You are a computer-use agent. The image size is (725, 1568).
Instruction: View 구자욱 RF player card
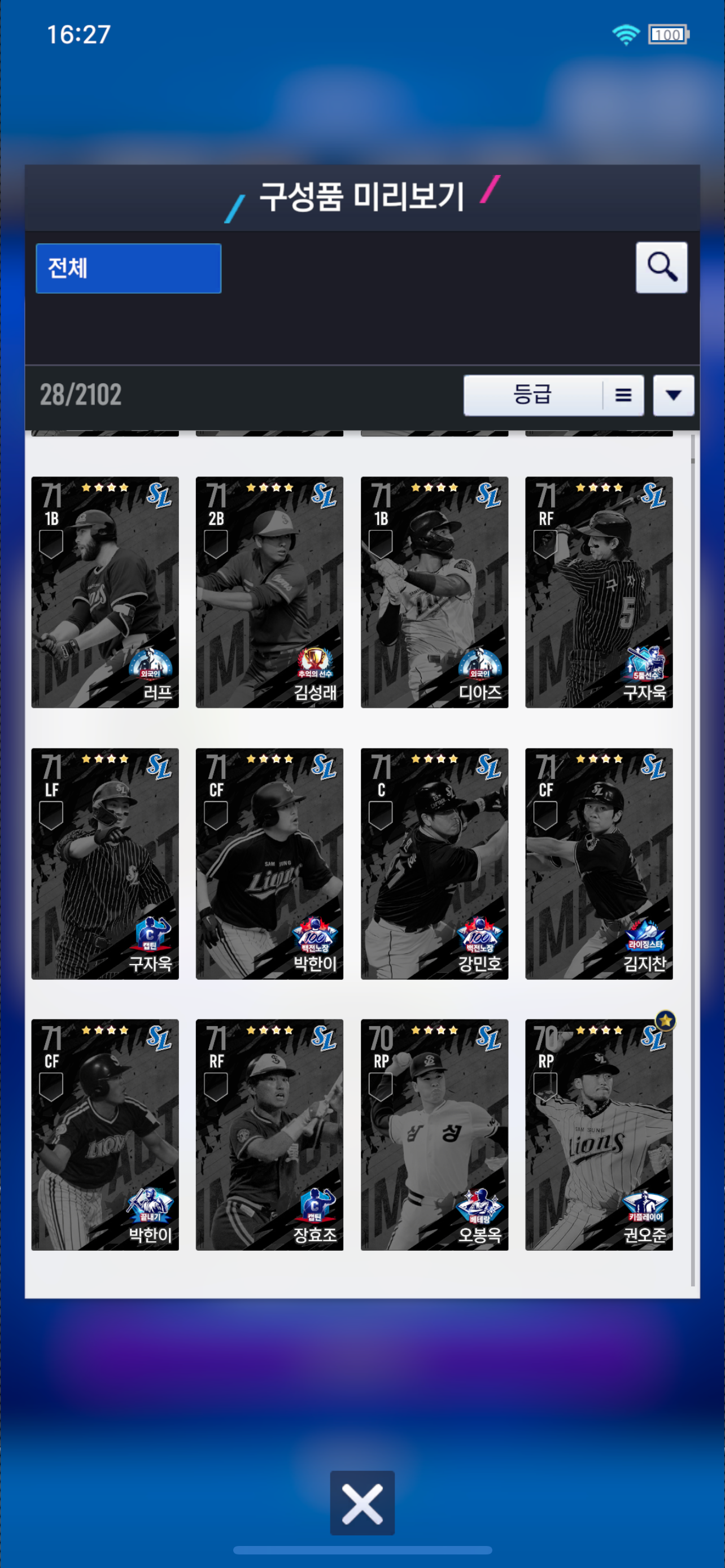599,592
